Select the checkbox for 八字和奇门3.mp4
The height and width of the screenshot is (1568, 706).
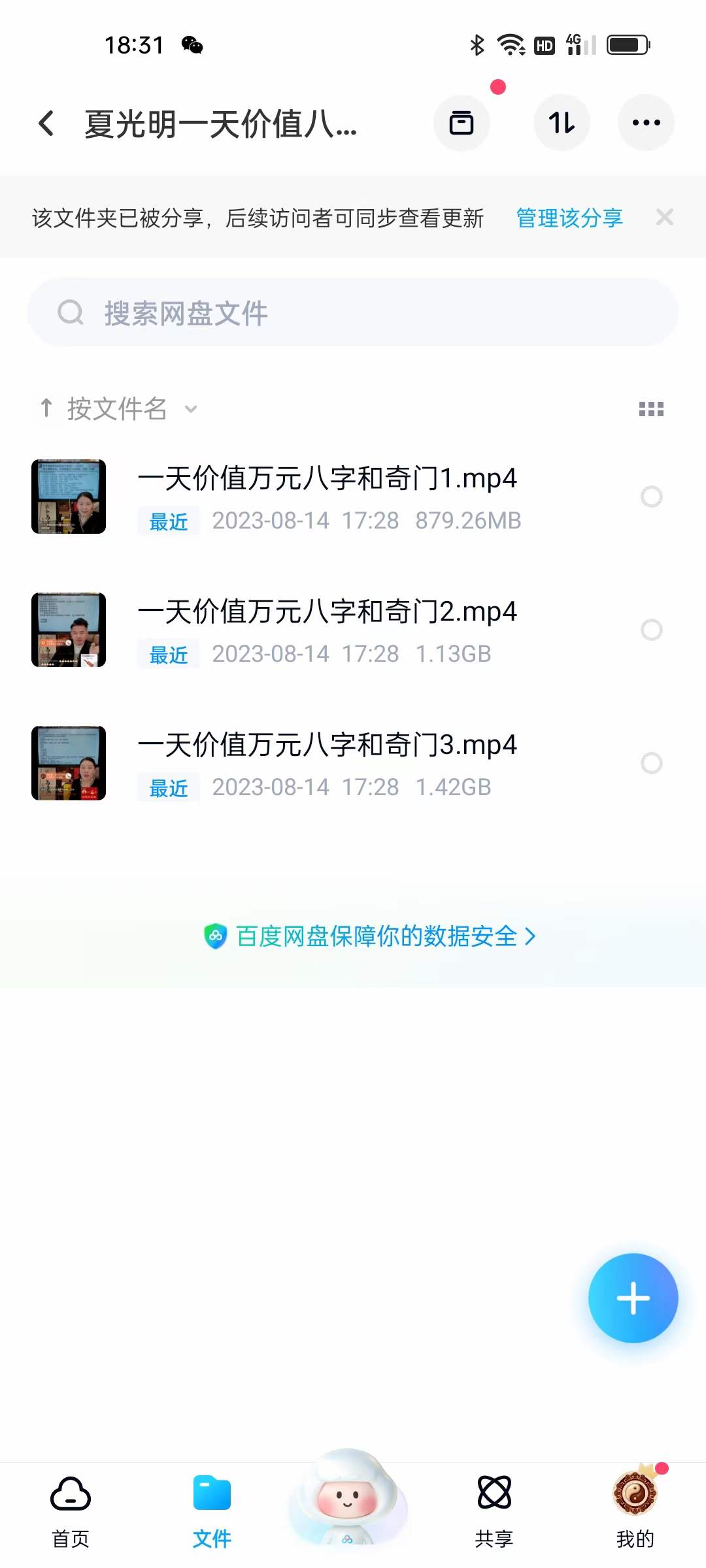point(651,763)
